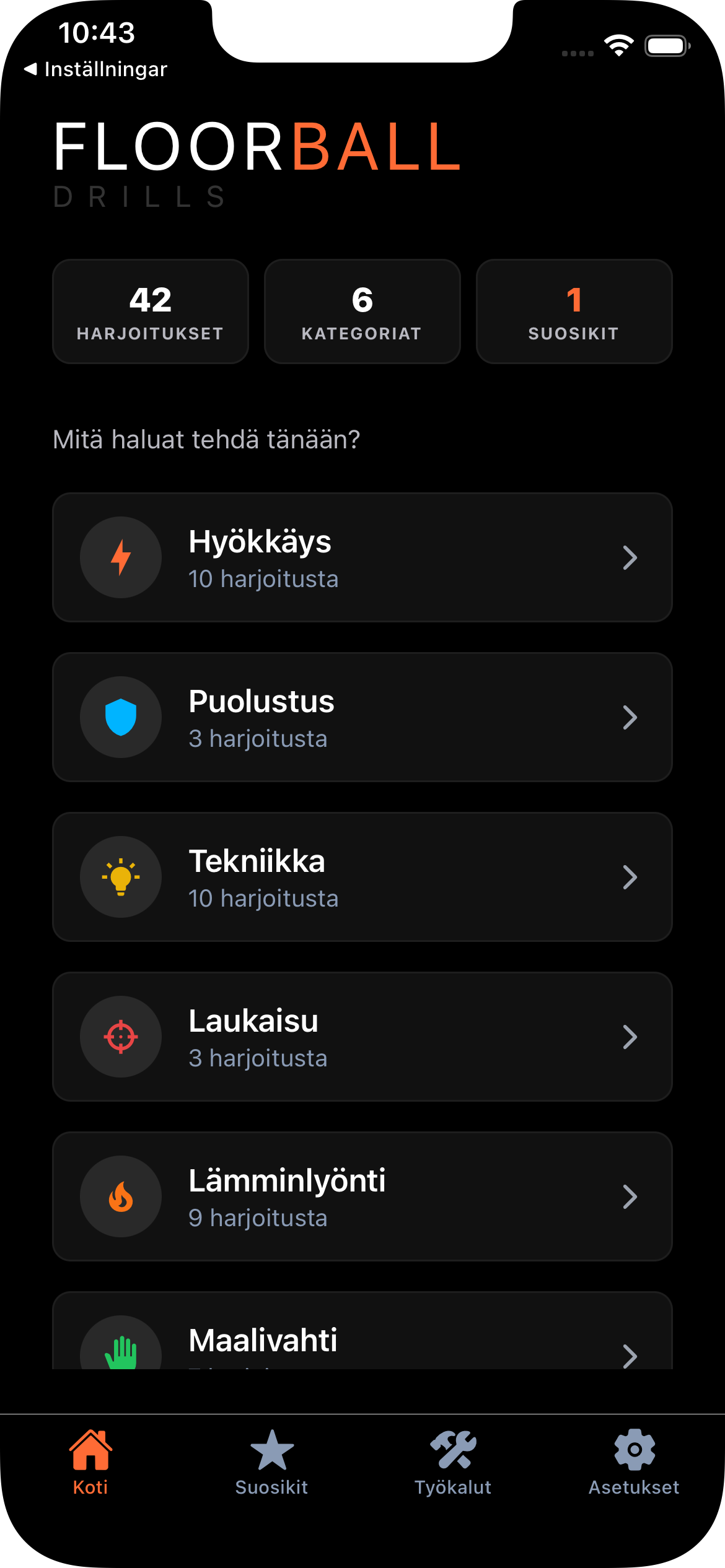The height and width of the screenshot is (1568, 725).
Task: Go to the Asetukset tab
Action: tap(634, 1461)
